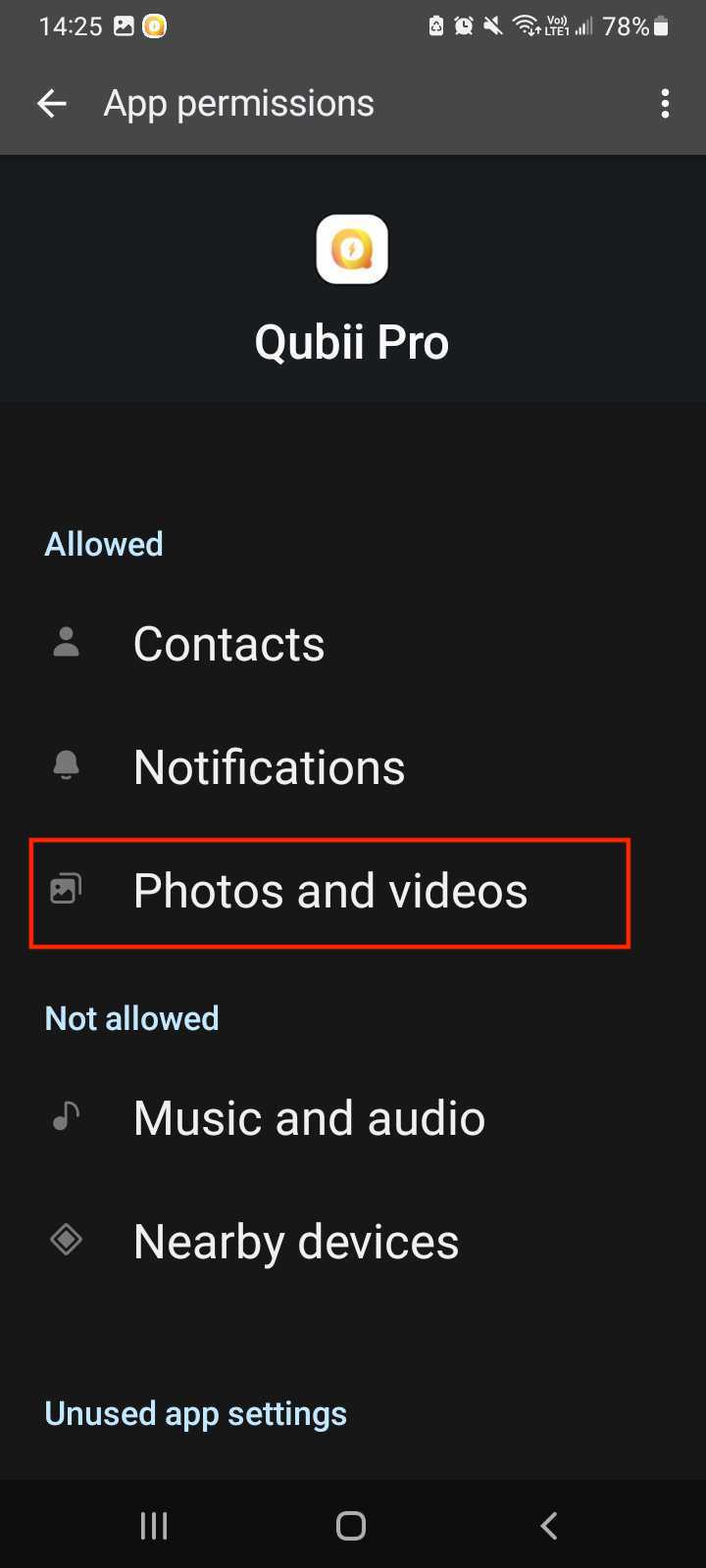Screen dimensions: 706x1568
Task: Expand the Photos and videos permission
Action: (x=330, y=890)
